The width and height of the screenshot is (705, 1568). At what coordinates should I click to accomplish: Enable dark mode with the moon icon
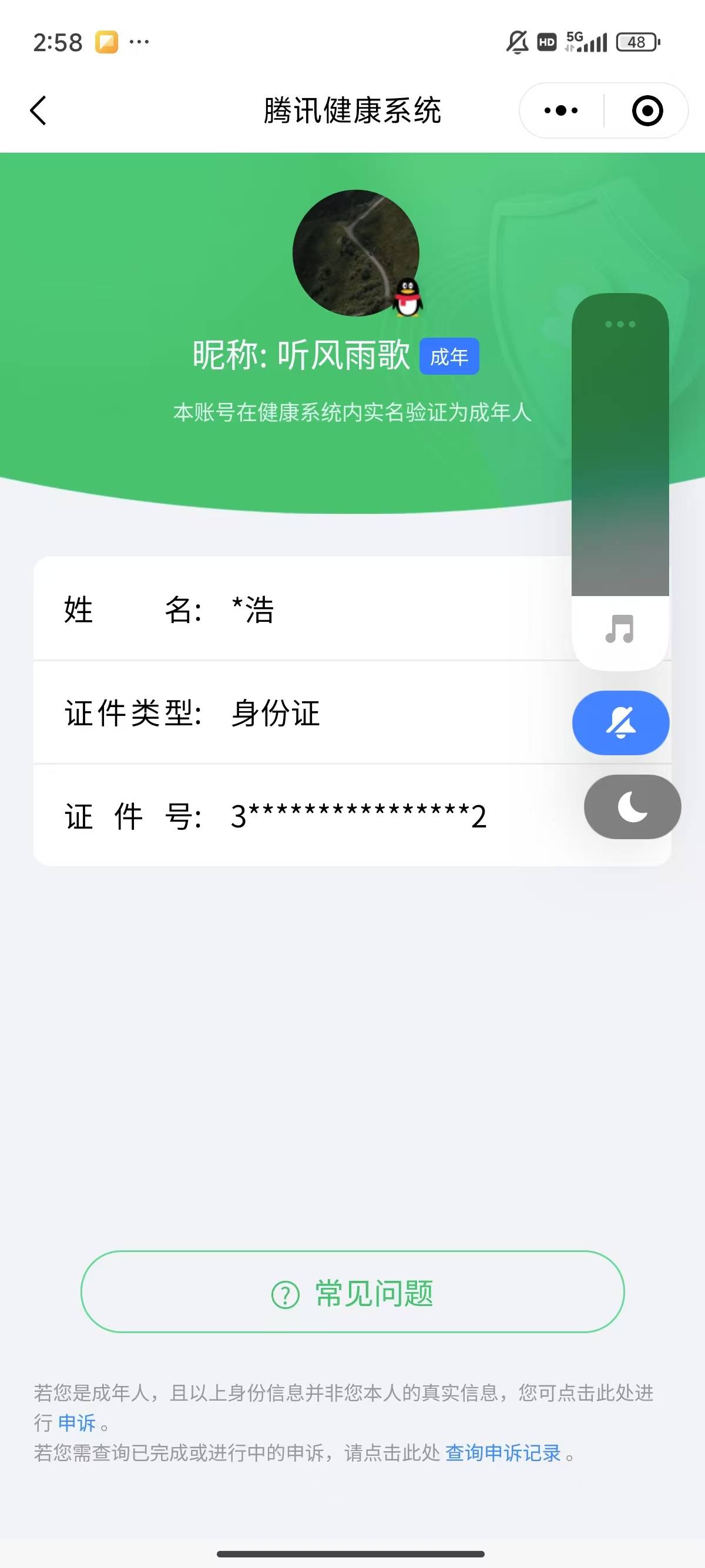click(x=632, y=806)
